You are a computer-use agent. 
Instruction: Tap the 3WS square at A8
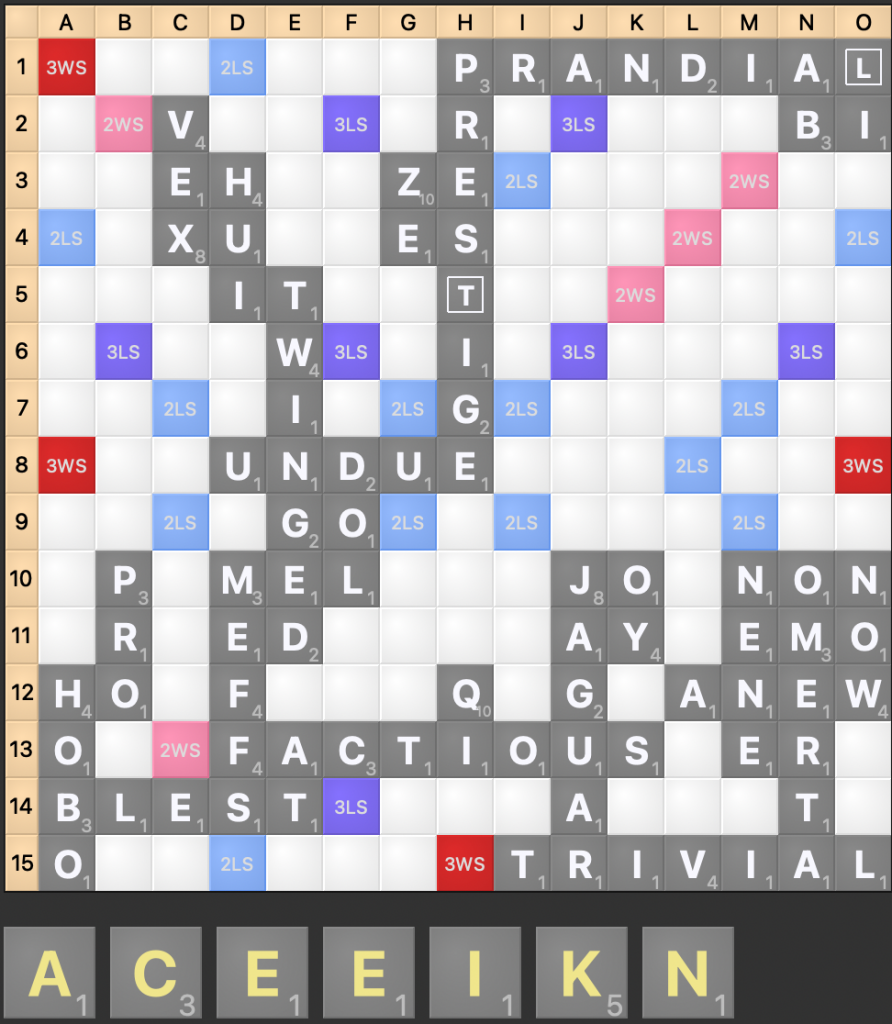pyautogui.click(x=67, y=466)
